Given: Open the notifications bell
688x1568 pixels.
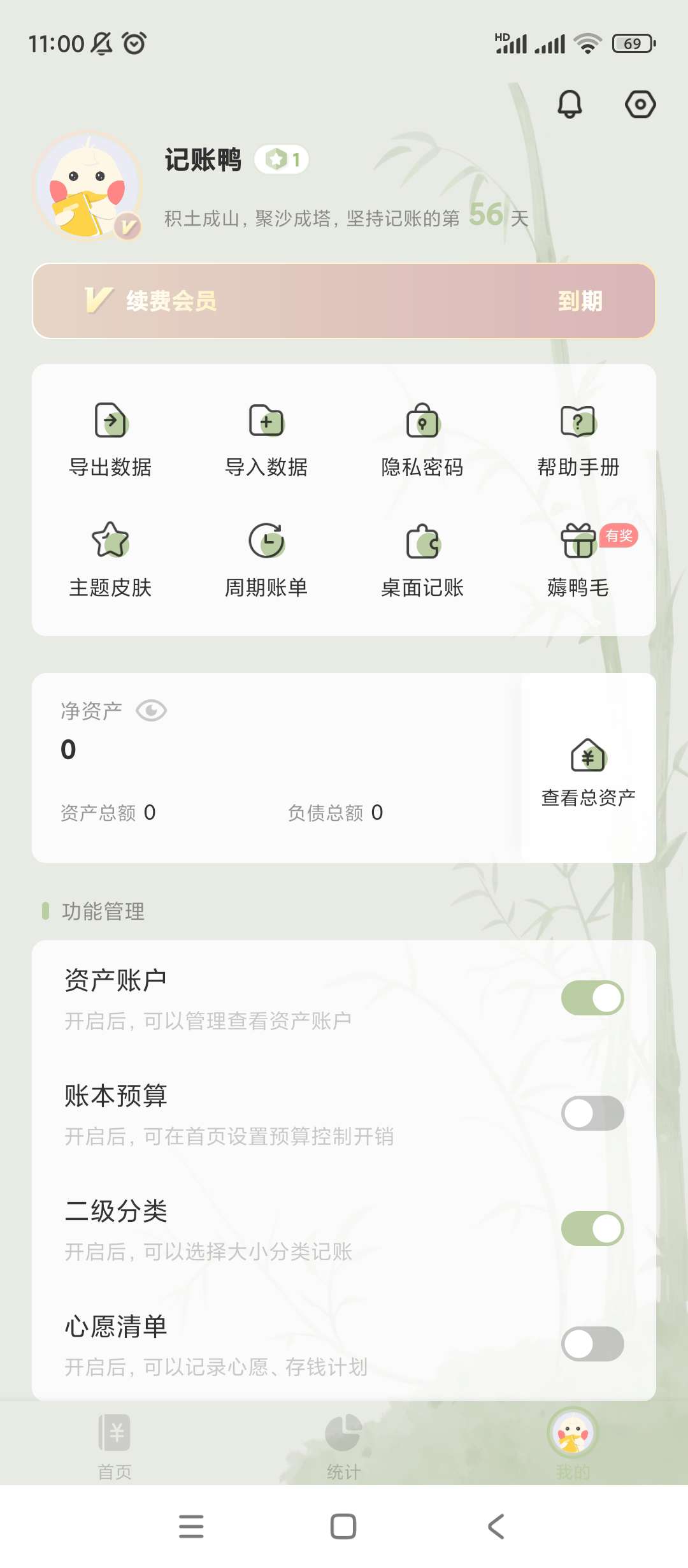Looking at the screenshot, I should coord(570,104).
